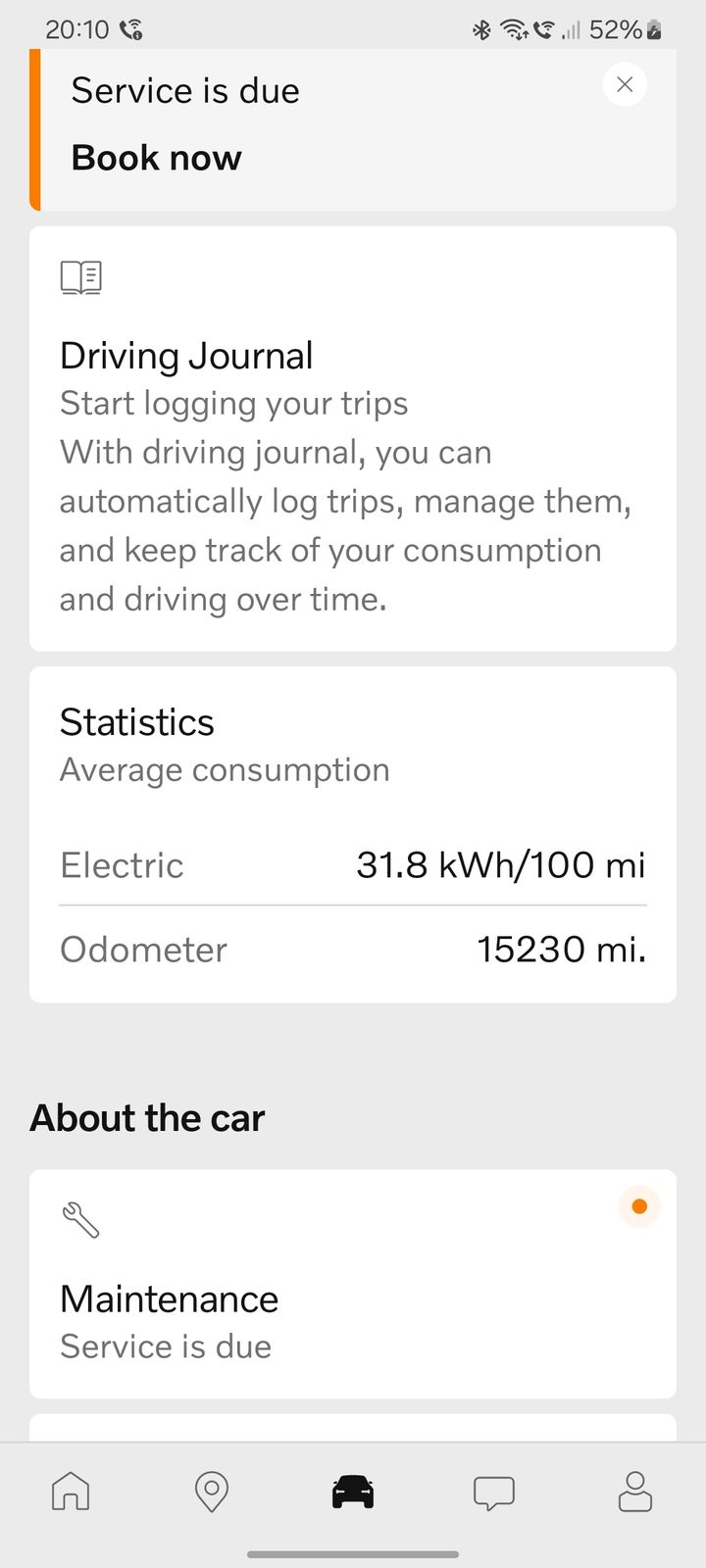The height and width of the screenshot is (1568, 706).
Task: Go to the profile tab
Action: [x=635, y=1492]
